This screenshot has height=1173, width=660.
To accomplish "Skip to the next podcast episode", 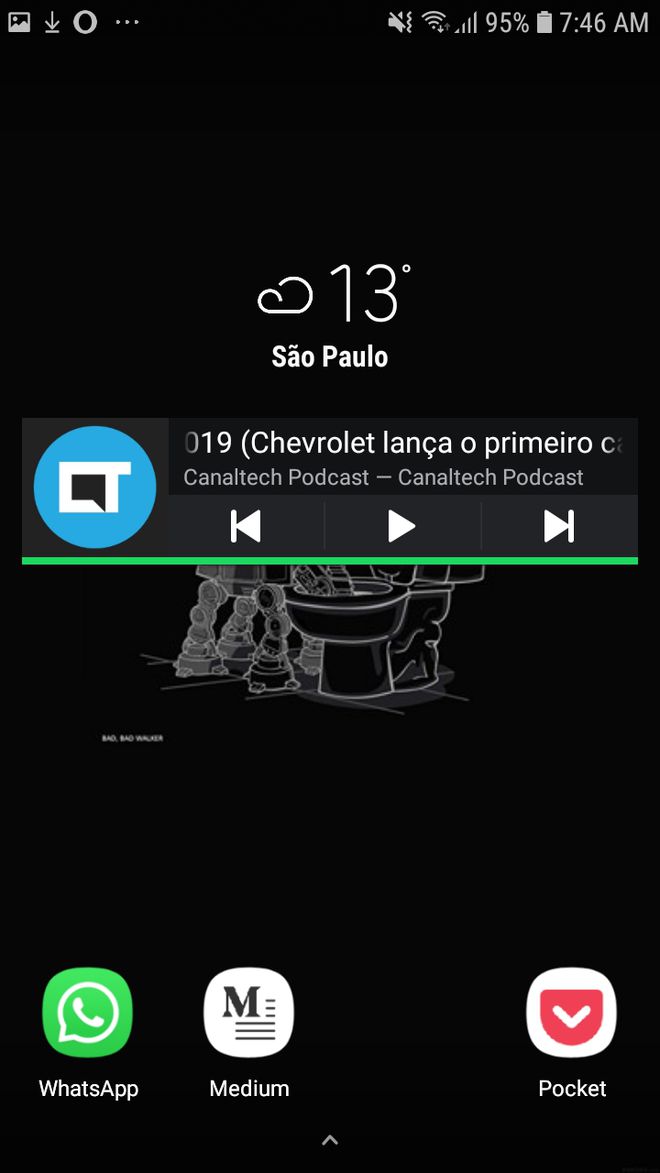I will [559, 526].
